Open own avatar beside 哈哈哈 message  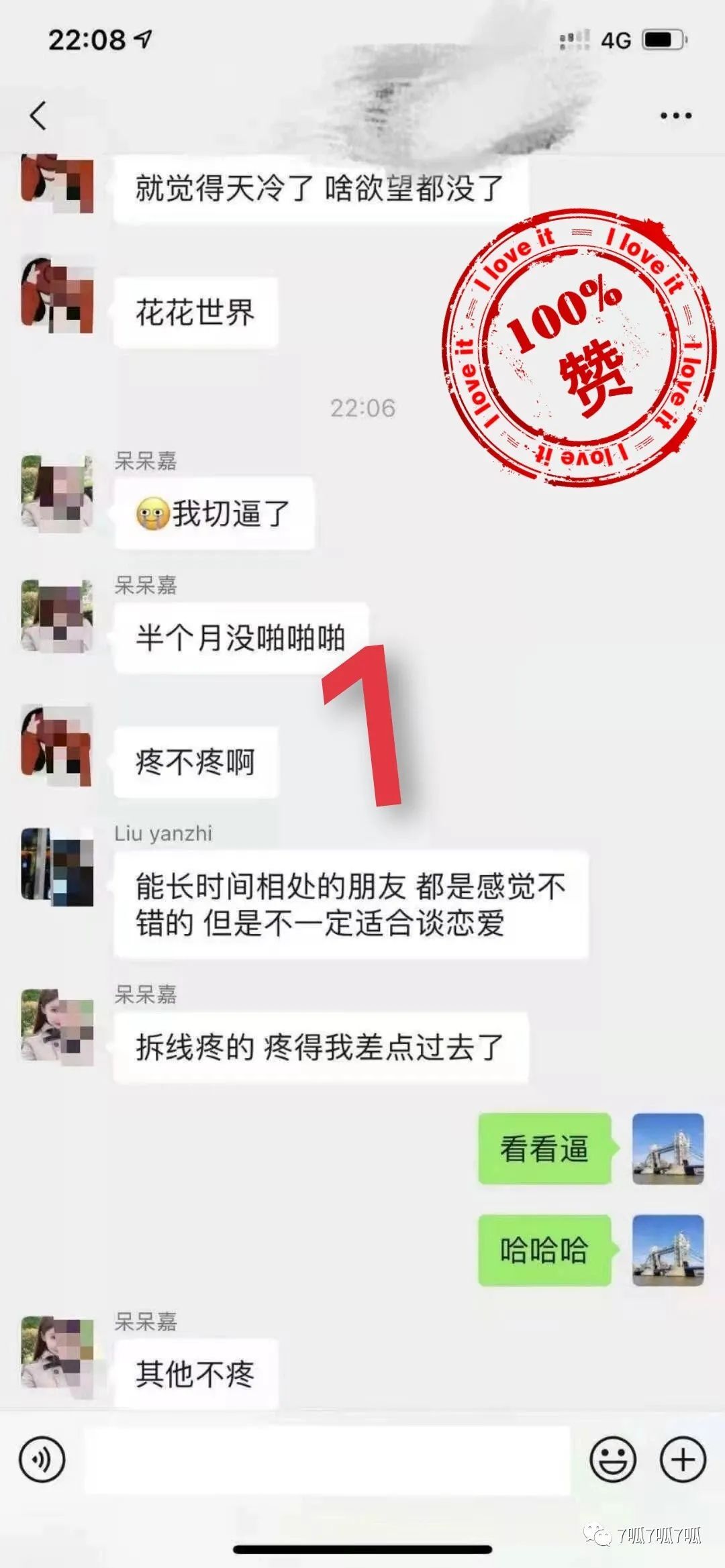668,1250
